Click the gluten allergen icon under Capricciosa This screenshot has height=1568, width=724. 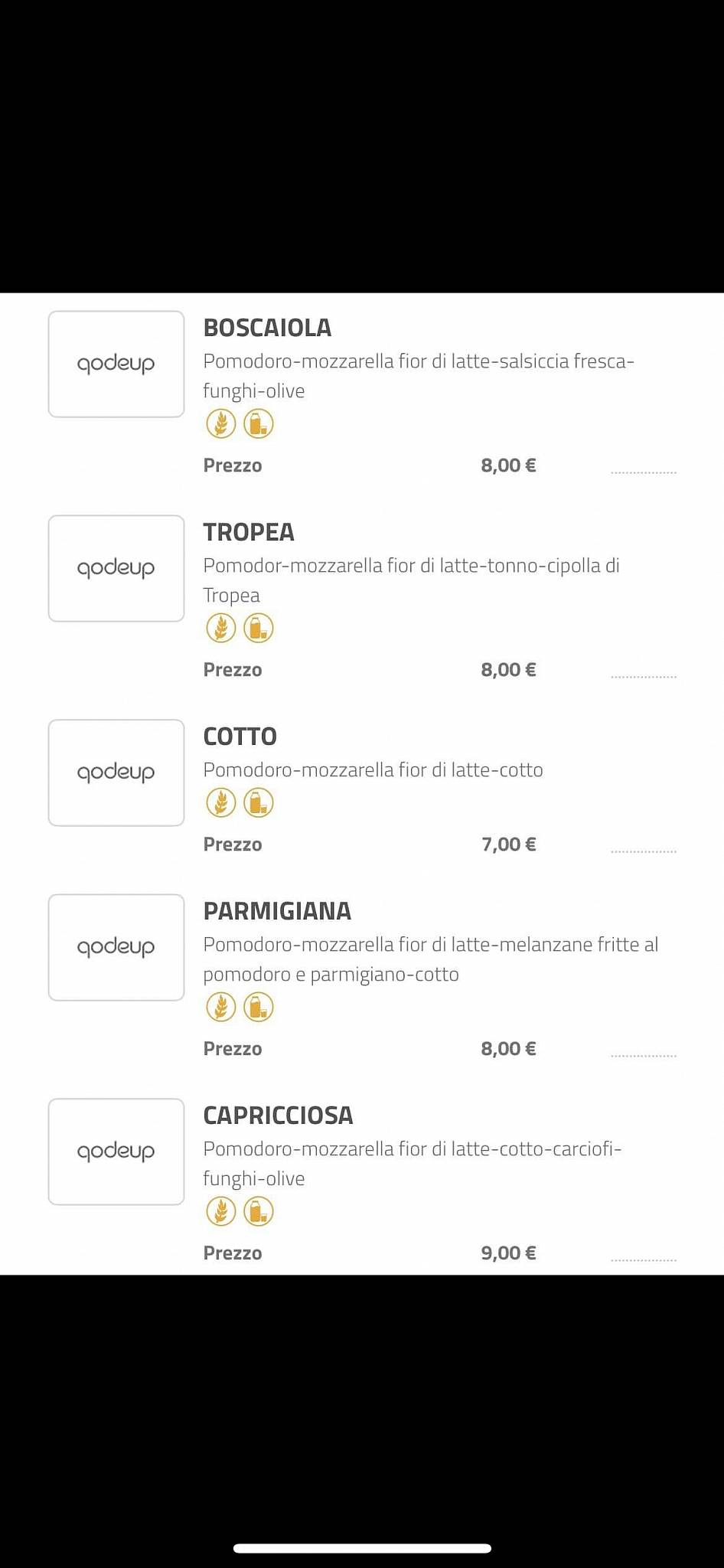pos(220,1212)
